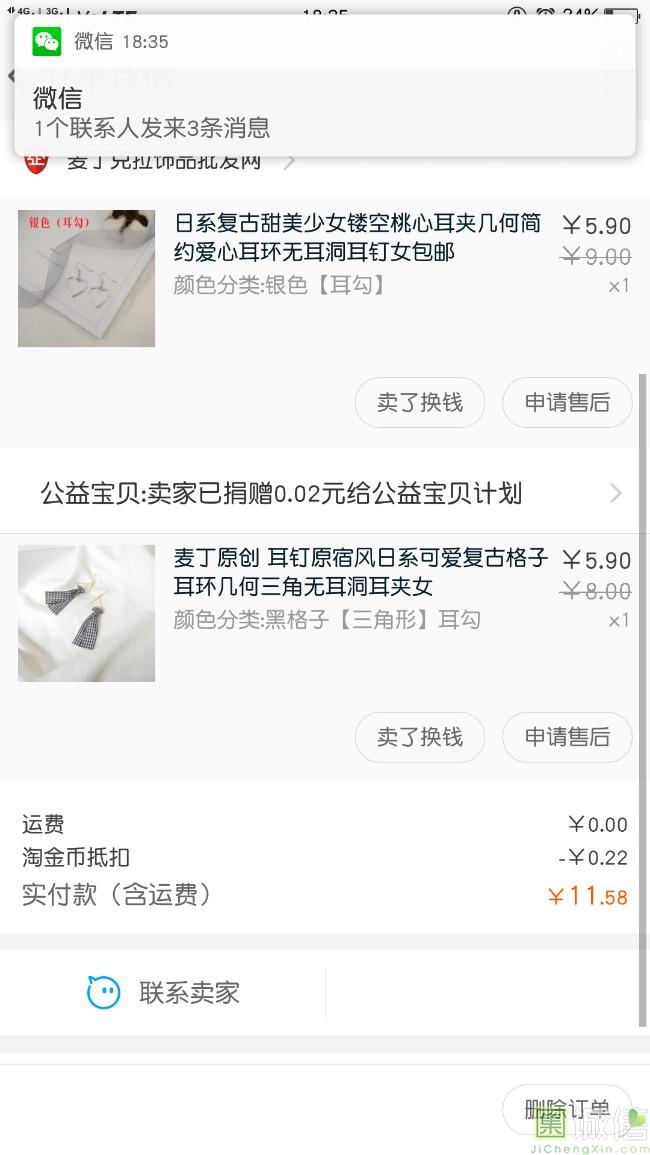Tap 卖了换钱 for the plaid earrings
Image resolution: width=650 pixels, height=1155 pixels.
(420, 737)
